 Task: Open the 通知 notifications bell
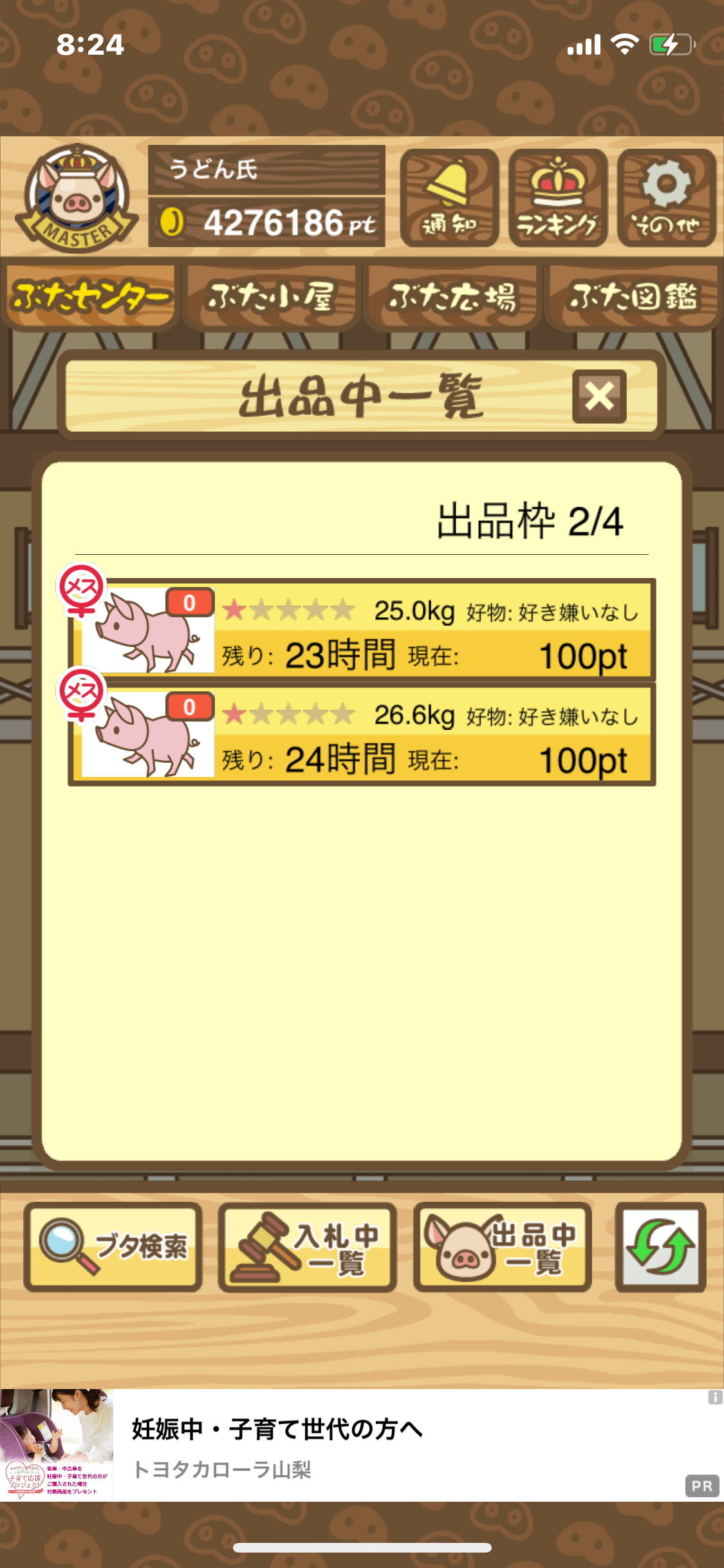[449, 198]
